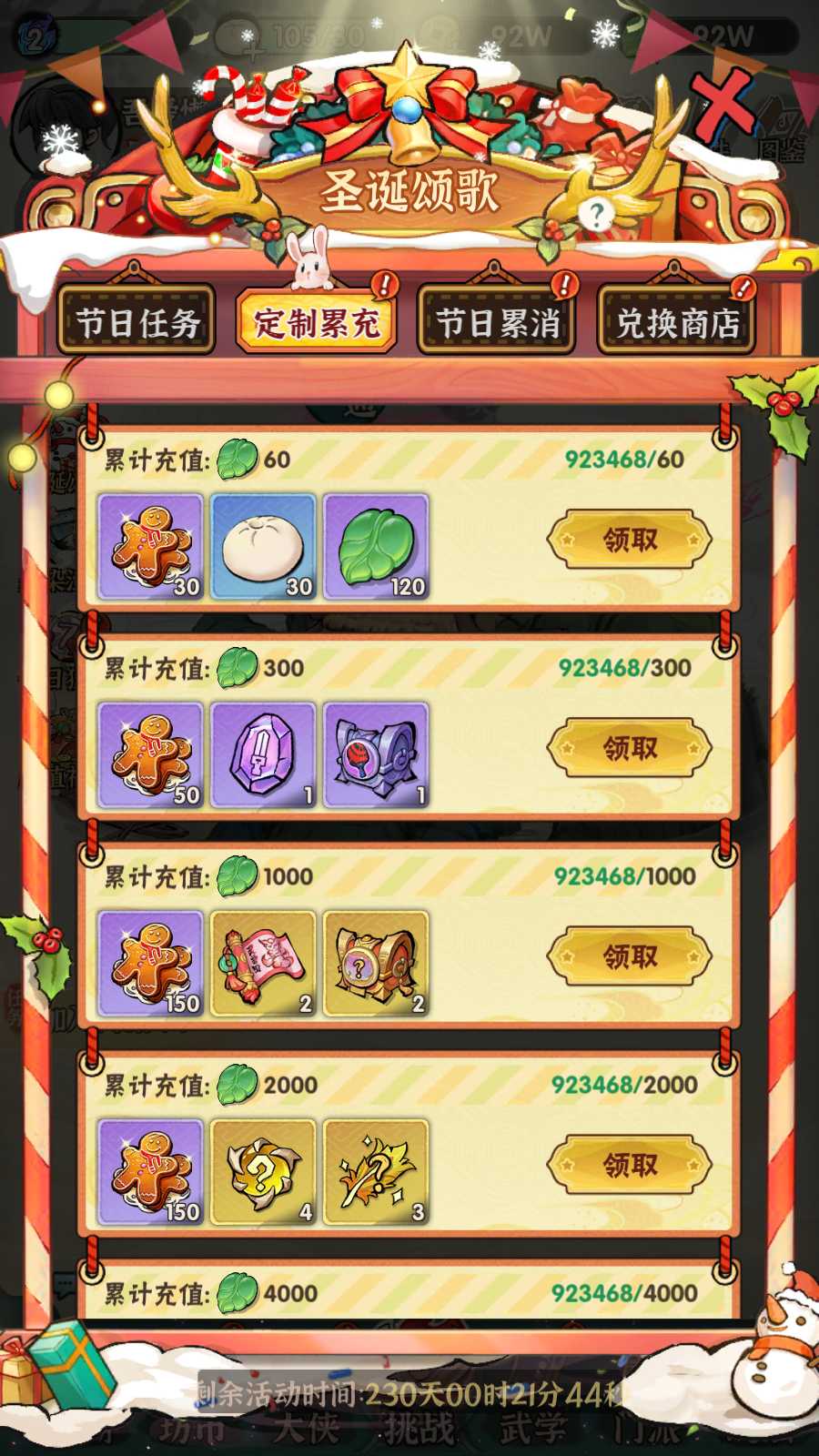
Task: Switch to the 节日任务 tab
Action: [136, 321]
